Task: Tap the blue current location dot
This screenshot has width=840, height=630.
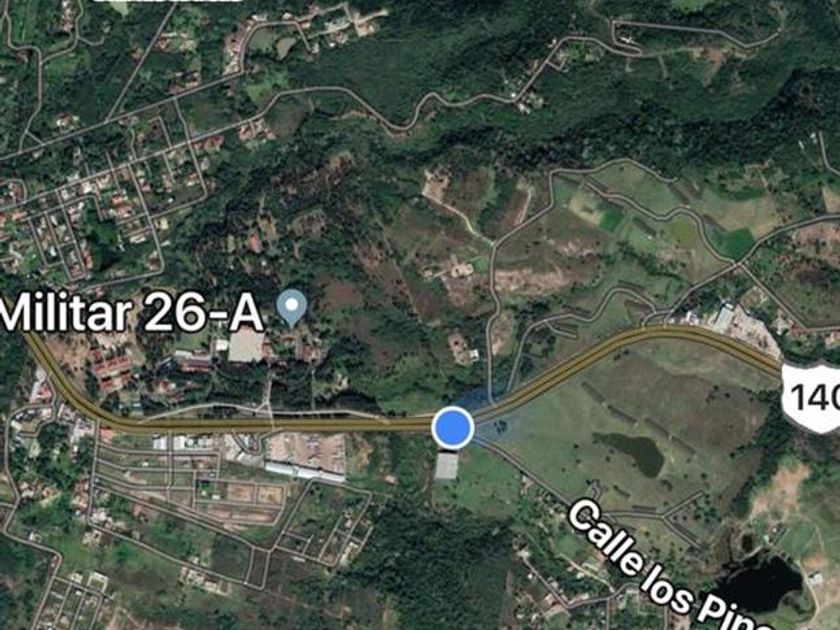Action: [452, 427]
